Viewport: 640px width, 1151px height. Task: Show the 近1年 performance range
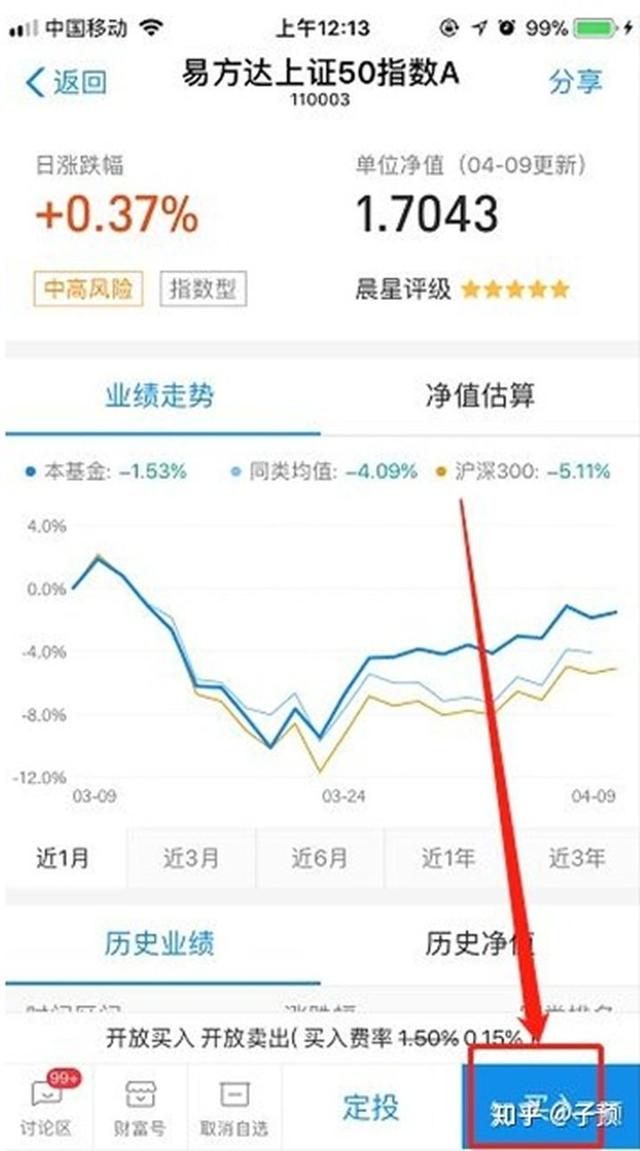(448, 857)
